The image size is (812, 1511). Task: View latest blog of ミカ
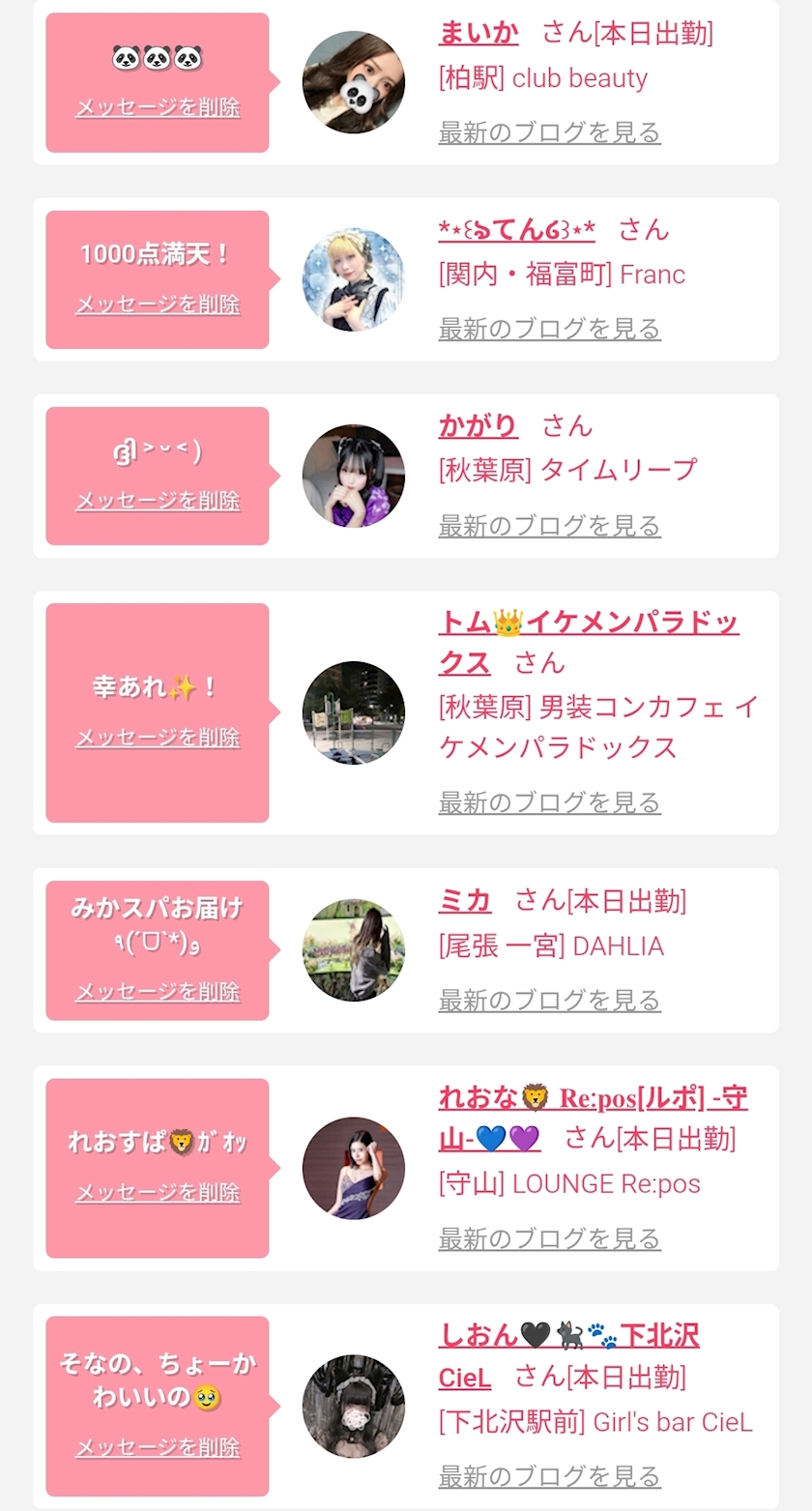coord(549,1002)
